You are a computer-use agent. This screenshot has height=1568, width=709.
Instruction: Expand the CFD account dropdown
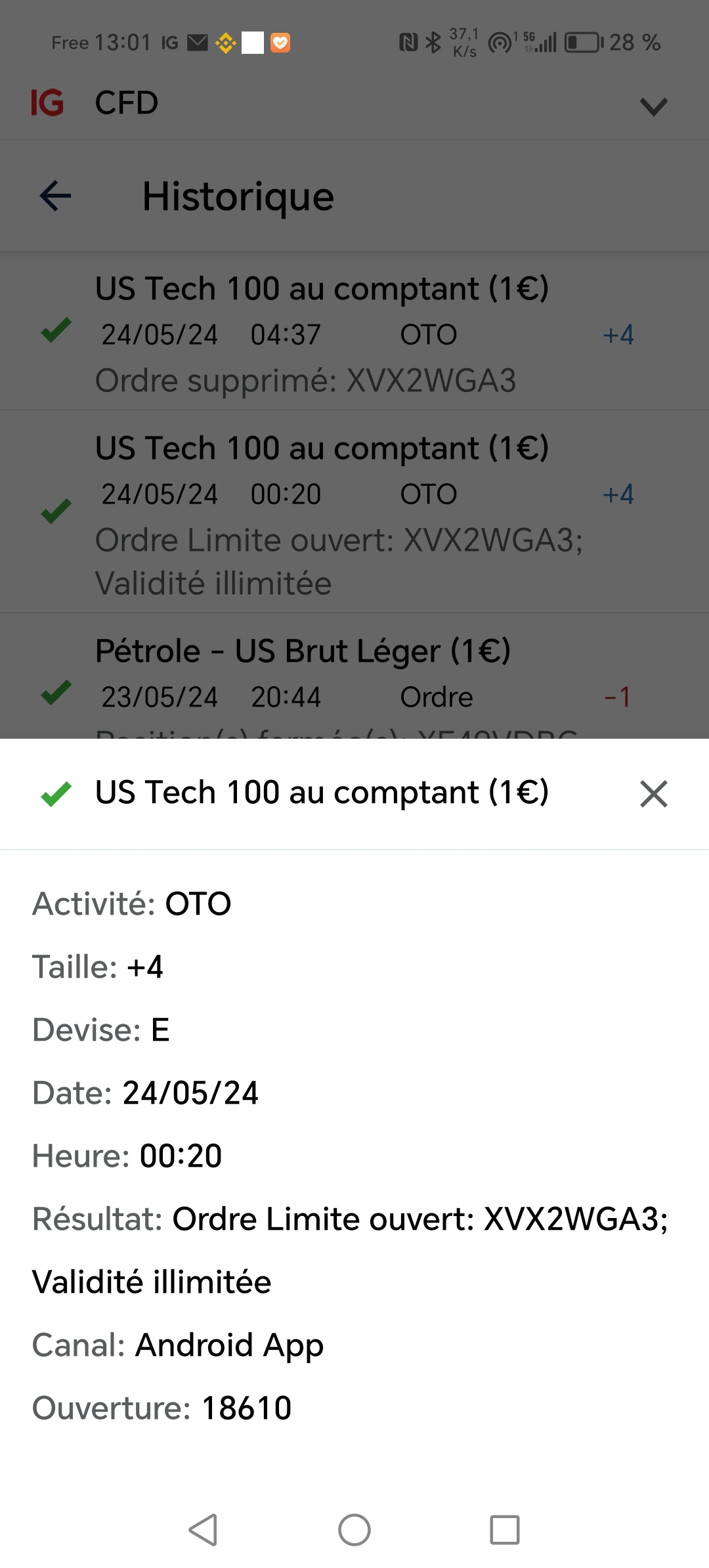coord(653,106)
